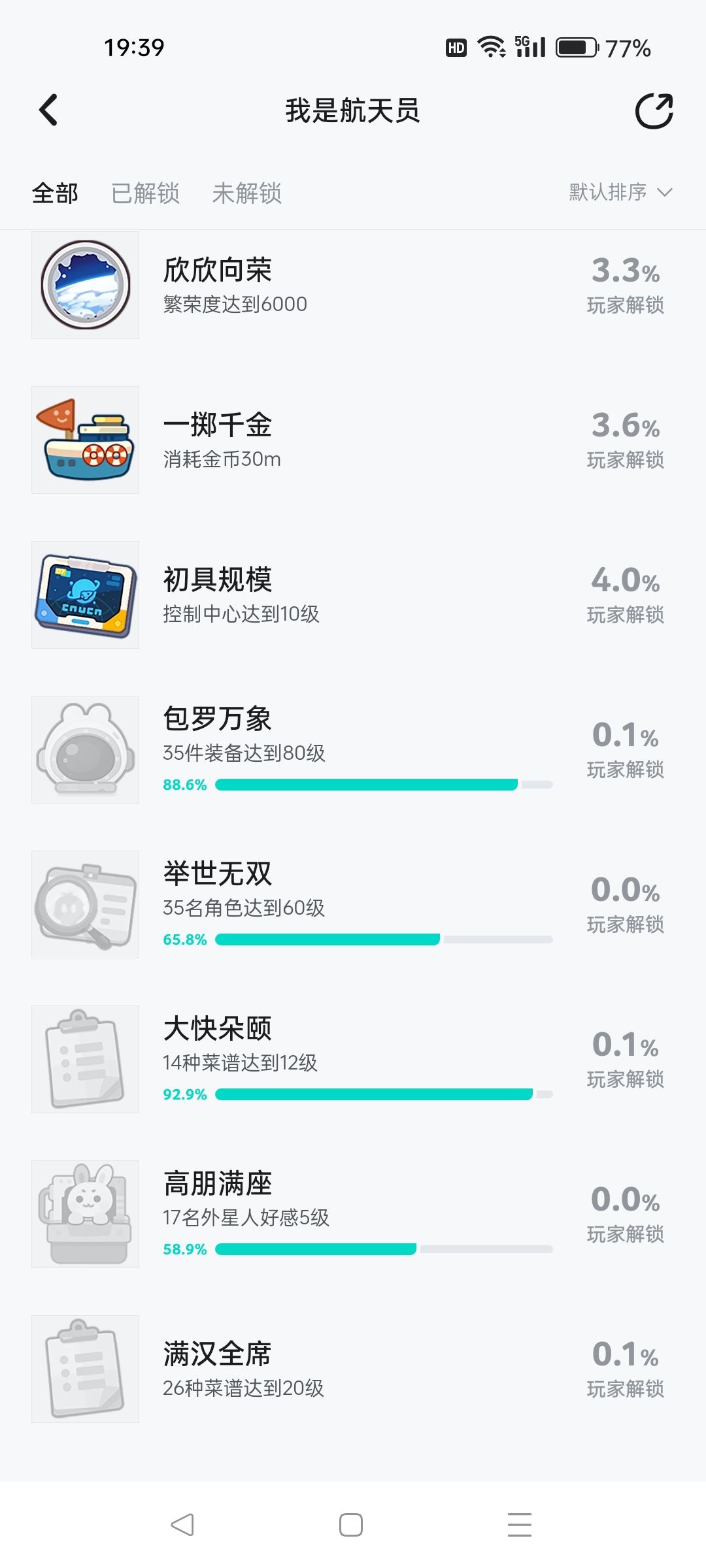The image size is (706, 1568).
Task: Tap the 举世无双 achievement
Action: pos(353,905)
